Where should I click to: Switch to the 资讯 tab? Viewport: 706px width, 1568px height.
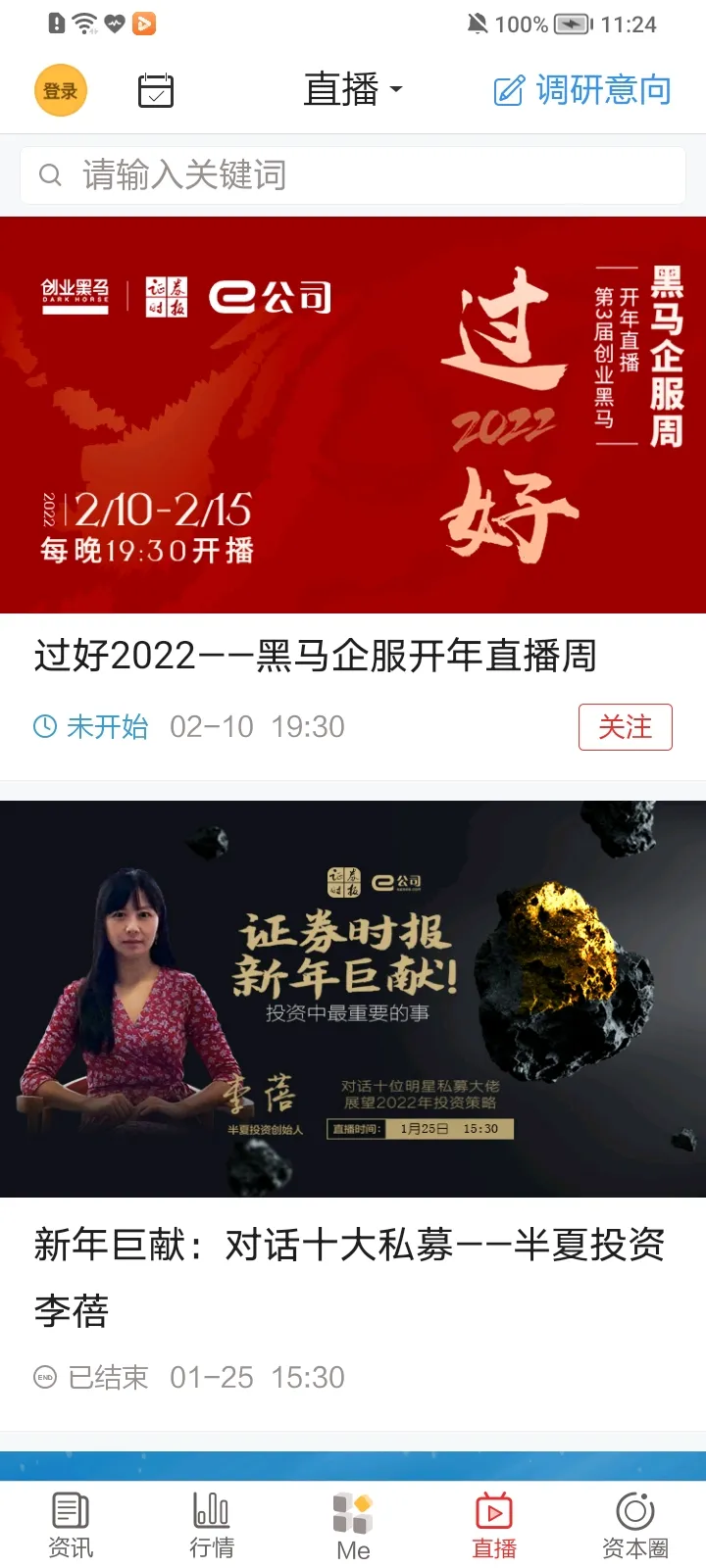click(x=71, y=1525)
